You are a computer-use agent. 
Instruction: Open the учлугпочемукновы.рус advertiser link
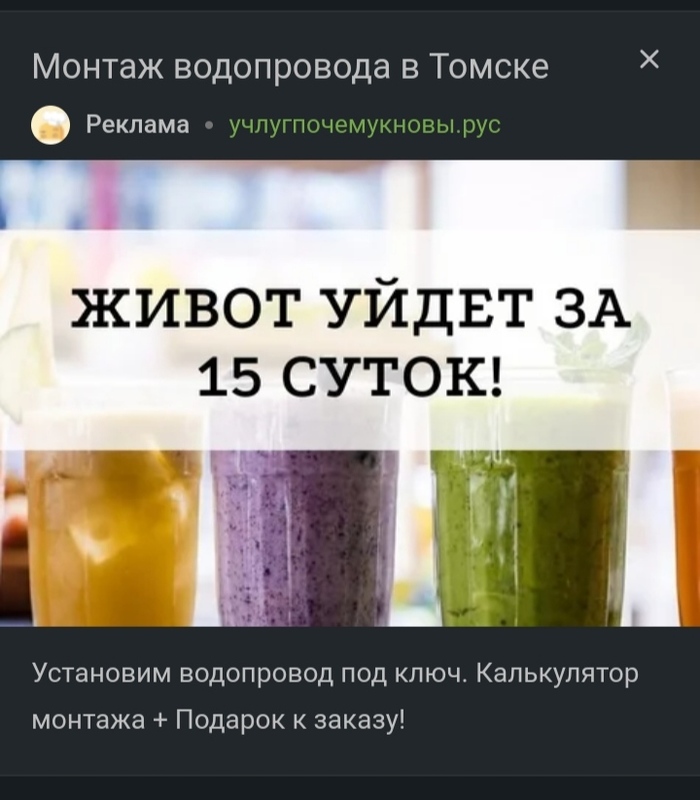[364, 125]
